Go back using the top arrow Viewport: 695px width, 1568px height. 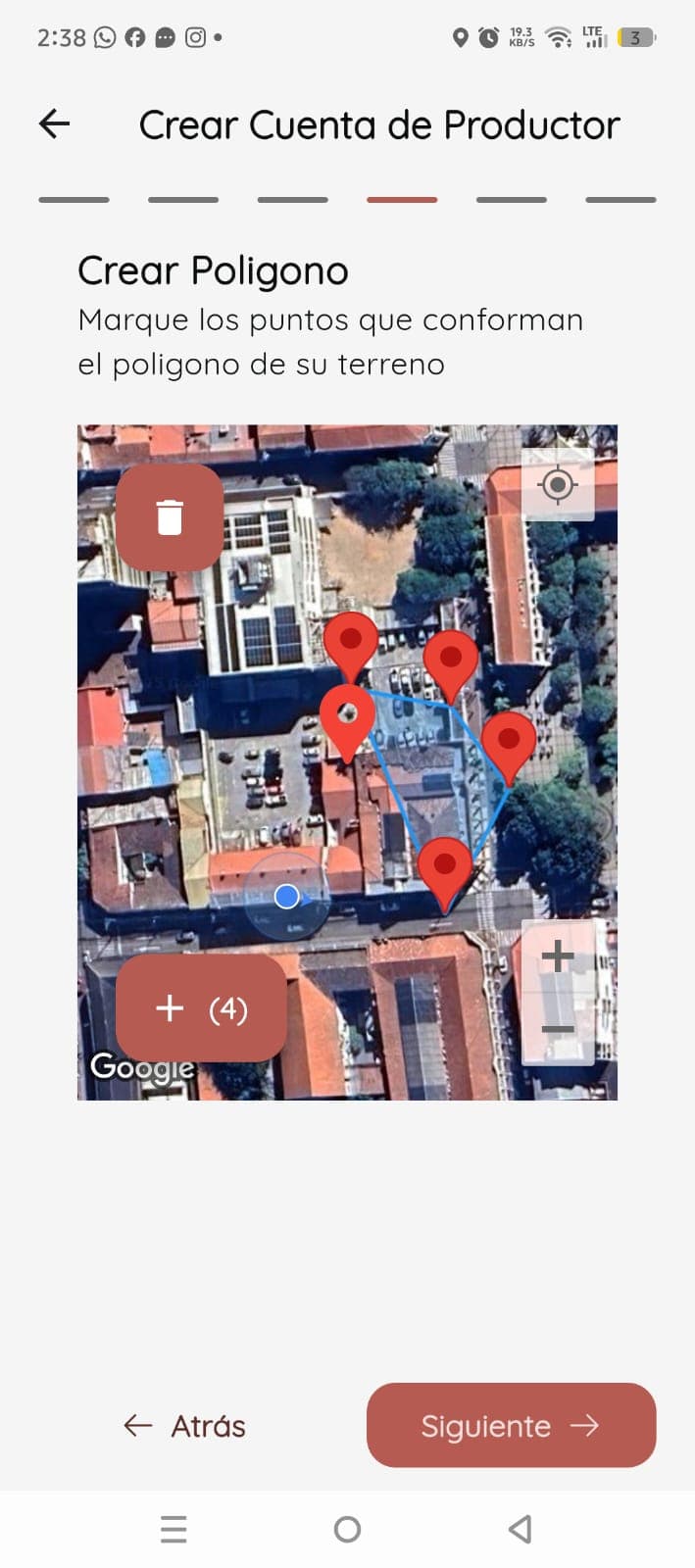point(54,123)
